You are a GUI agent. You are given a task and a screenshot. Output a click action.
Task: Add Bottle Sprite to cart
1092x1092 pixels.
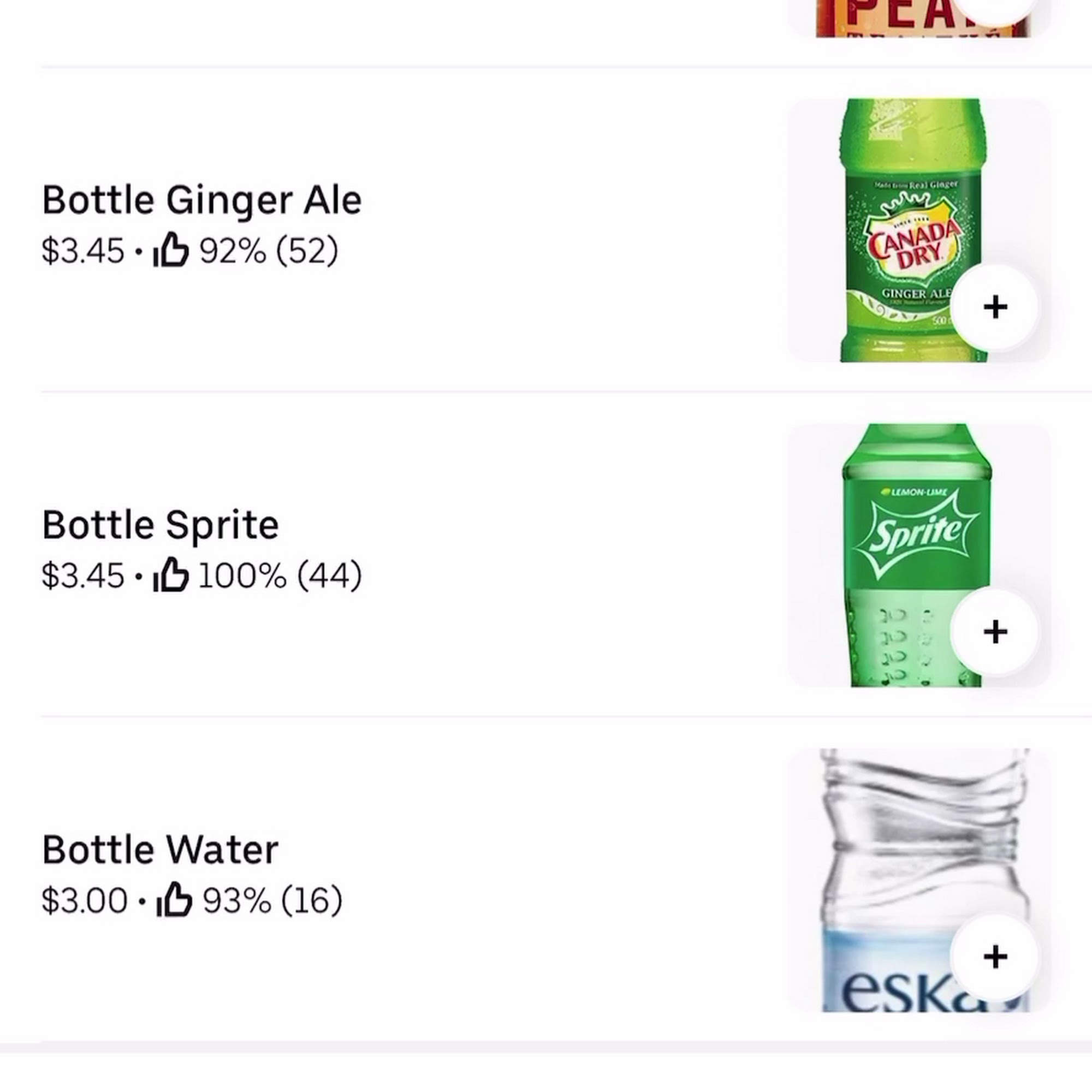tap(994, 631)
